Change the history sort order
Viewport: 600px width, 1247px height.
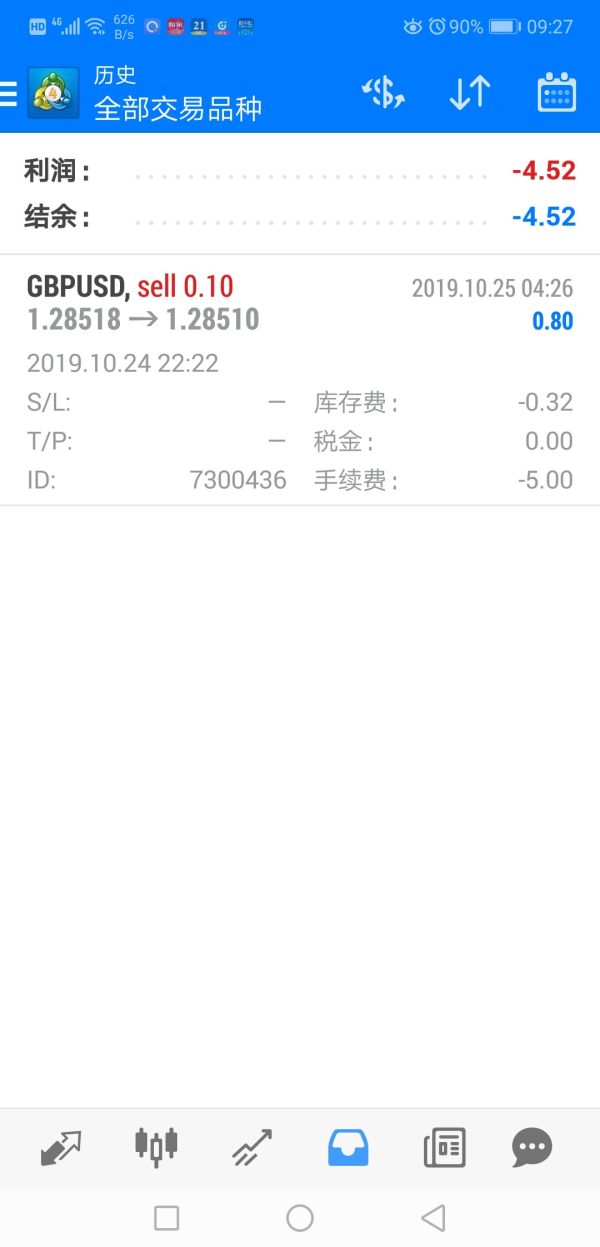[469, 93]
